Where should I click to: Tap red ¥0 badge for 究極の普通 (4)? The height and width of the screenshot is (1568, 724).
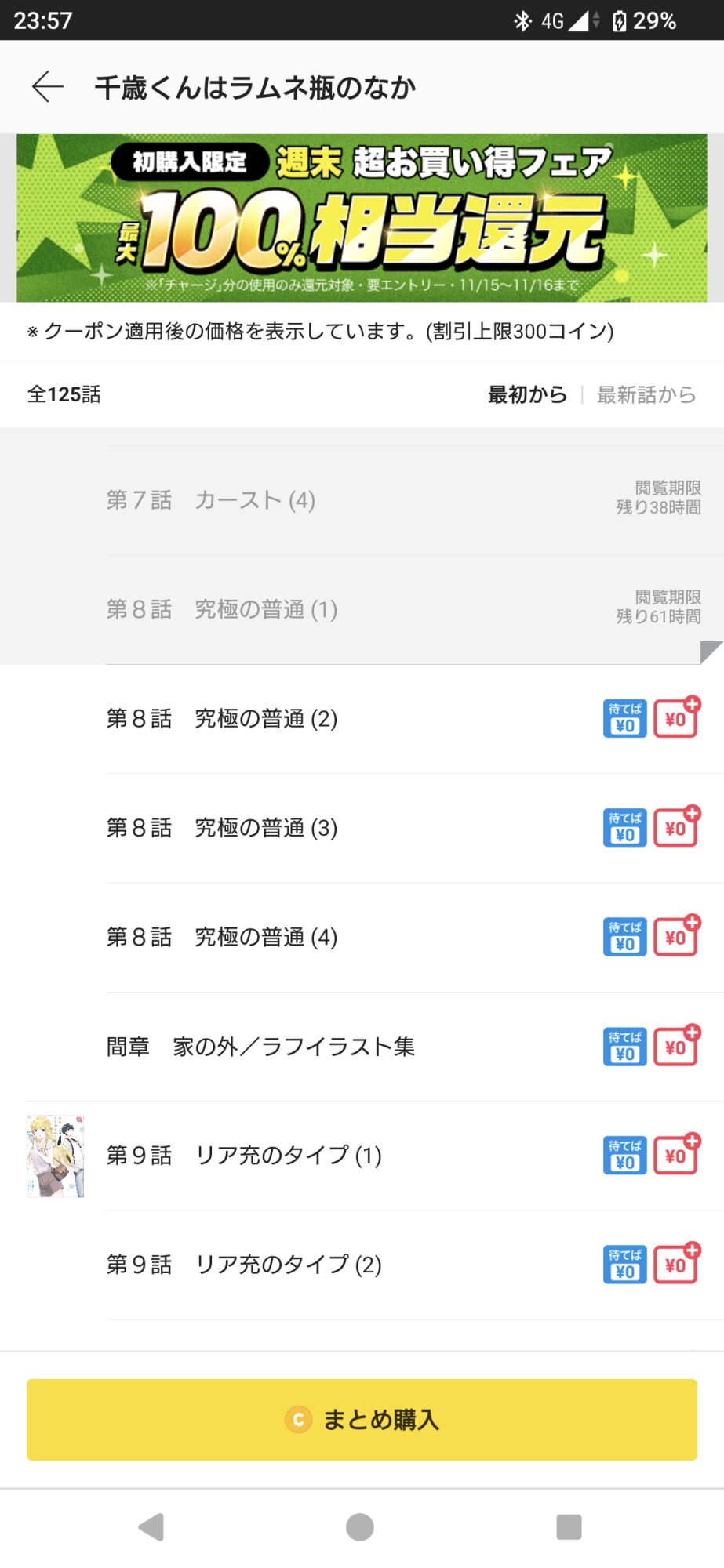(675, 937)
